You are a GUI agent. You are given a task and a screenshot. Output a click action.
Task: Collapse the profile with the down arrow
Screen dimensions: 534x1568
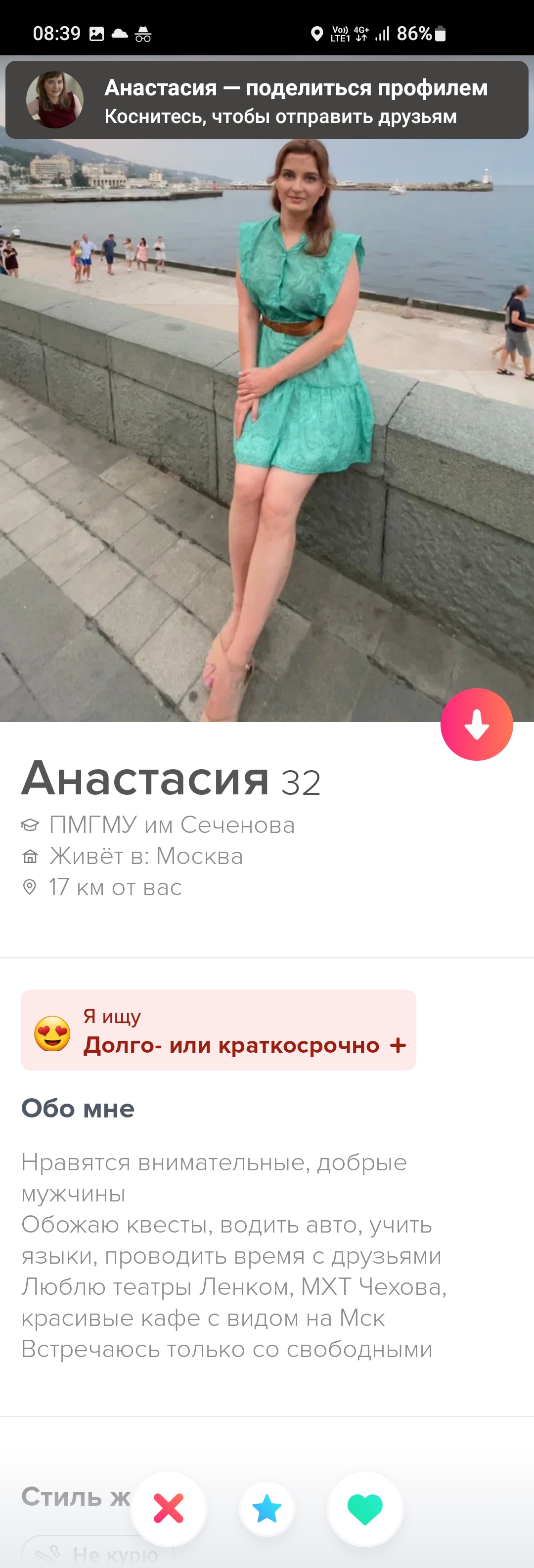click(x=476, y=724)
